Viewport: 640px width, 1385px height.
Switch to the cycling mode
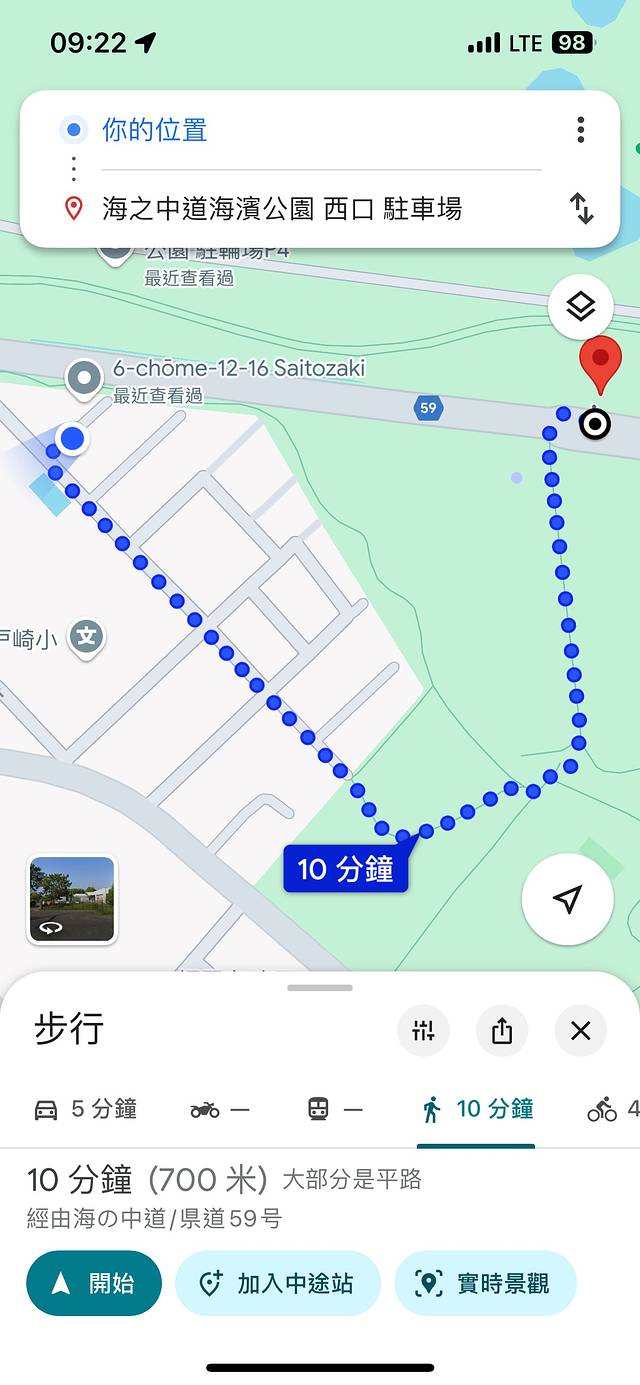(x=610, y=1109)
